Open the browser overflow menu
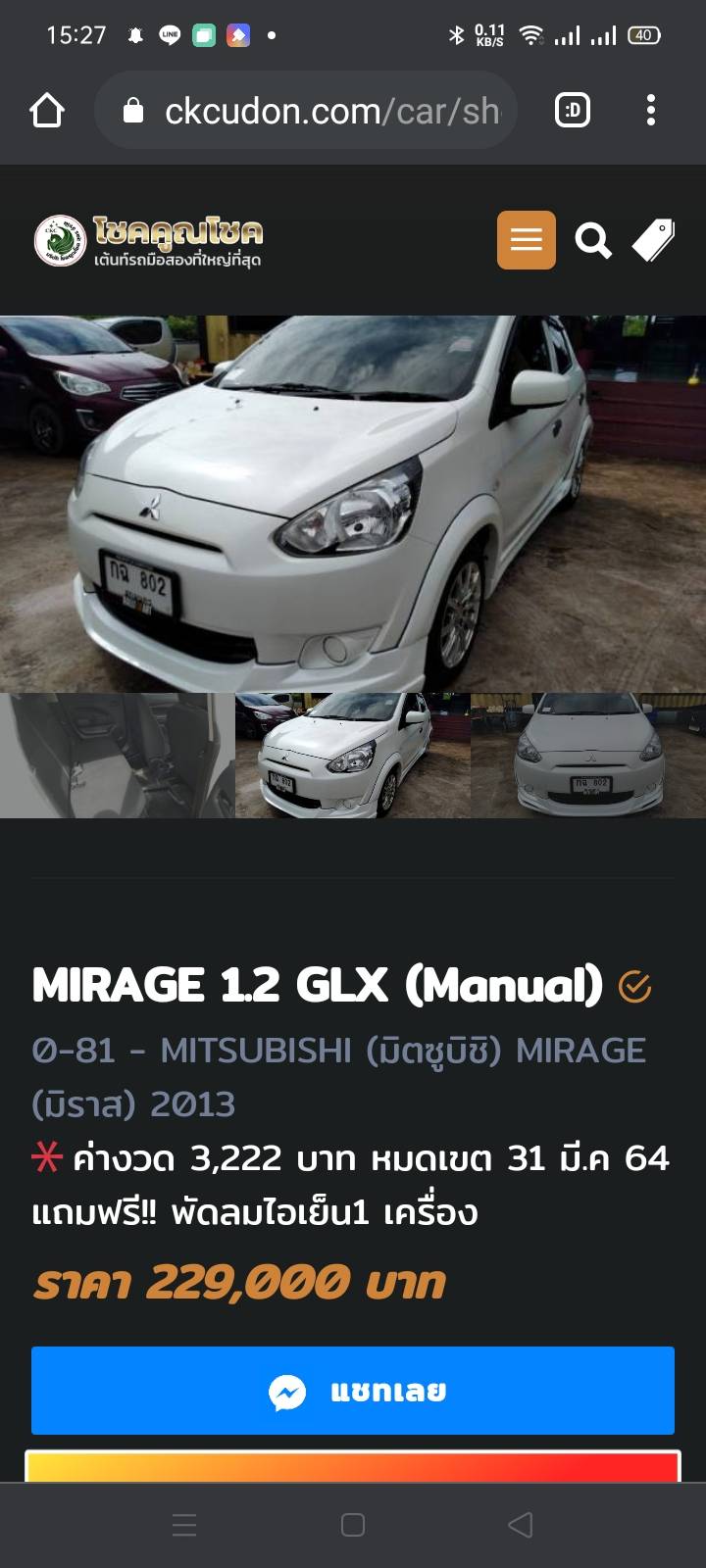Image resolution: width=706 pixels, height=1568 pixels. [651, 111]
